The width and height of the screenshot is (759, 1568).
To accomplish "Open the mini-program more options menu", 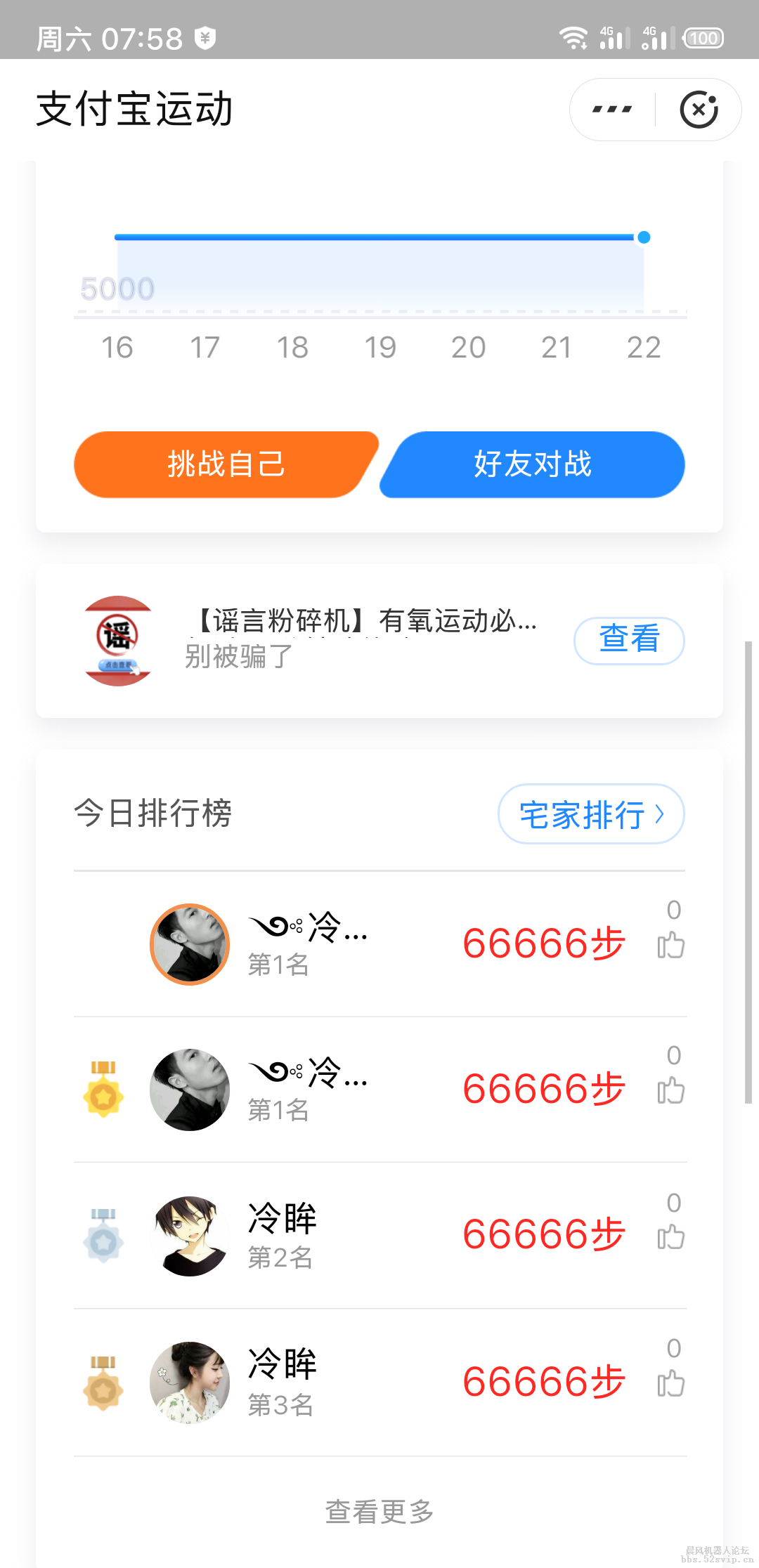I will (612, 110).
